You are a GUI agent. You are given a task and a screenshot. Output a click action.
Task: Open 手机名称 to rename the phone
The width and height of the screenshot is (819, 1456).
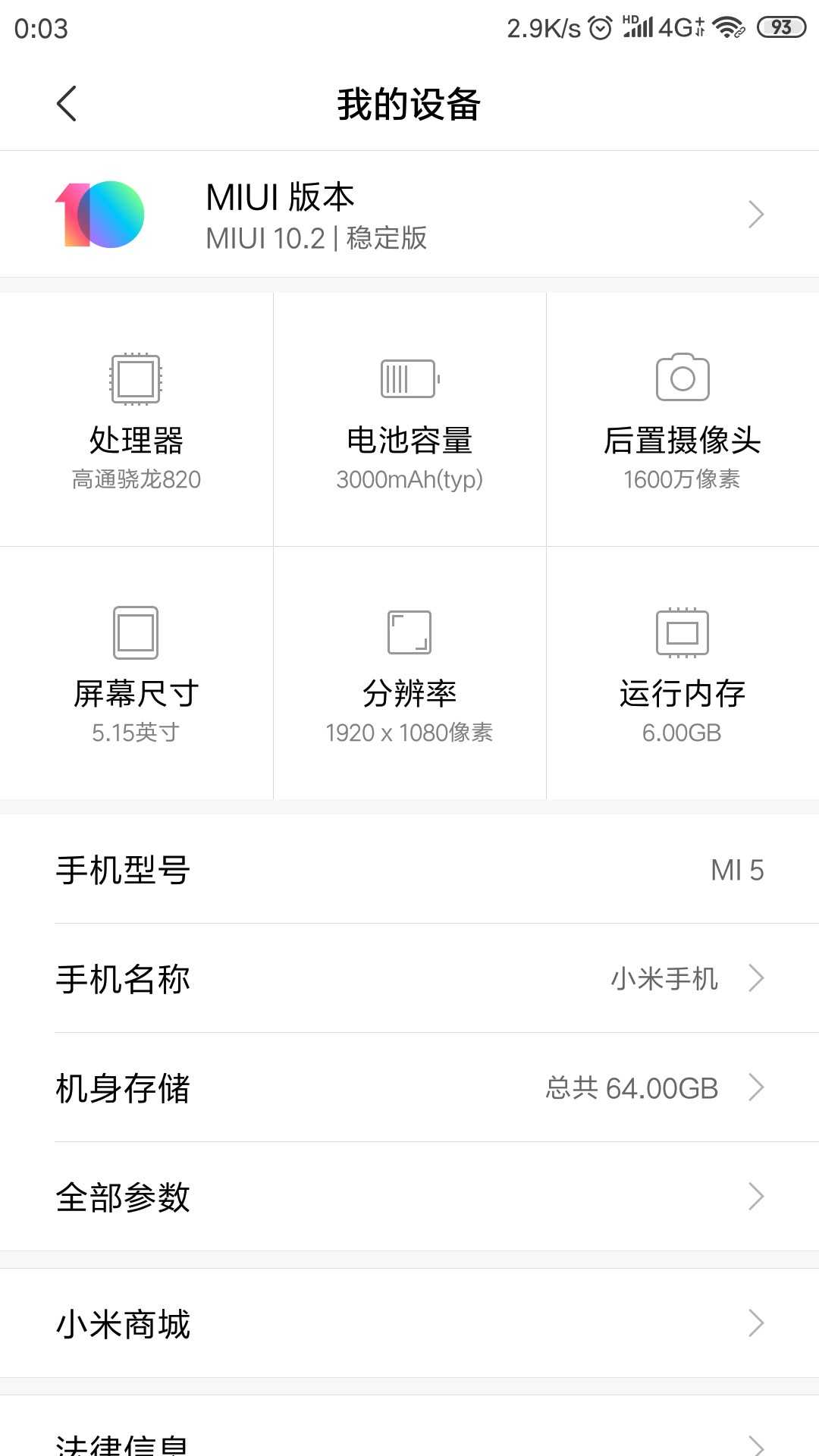click(409, 978)
